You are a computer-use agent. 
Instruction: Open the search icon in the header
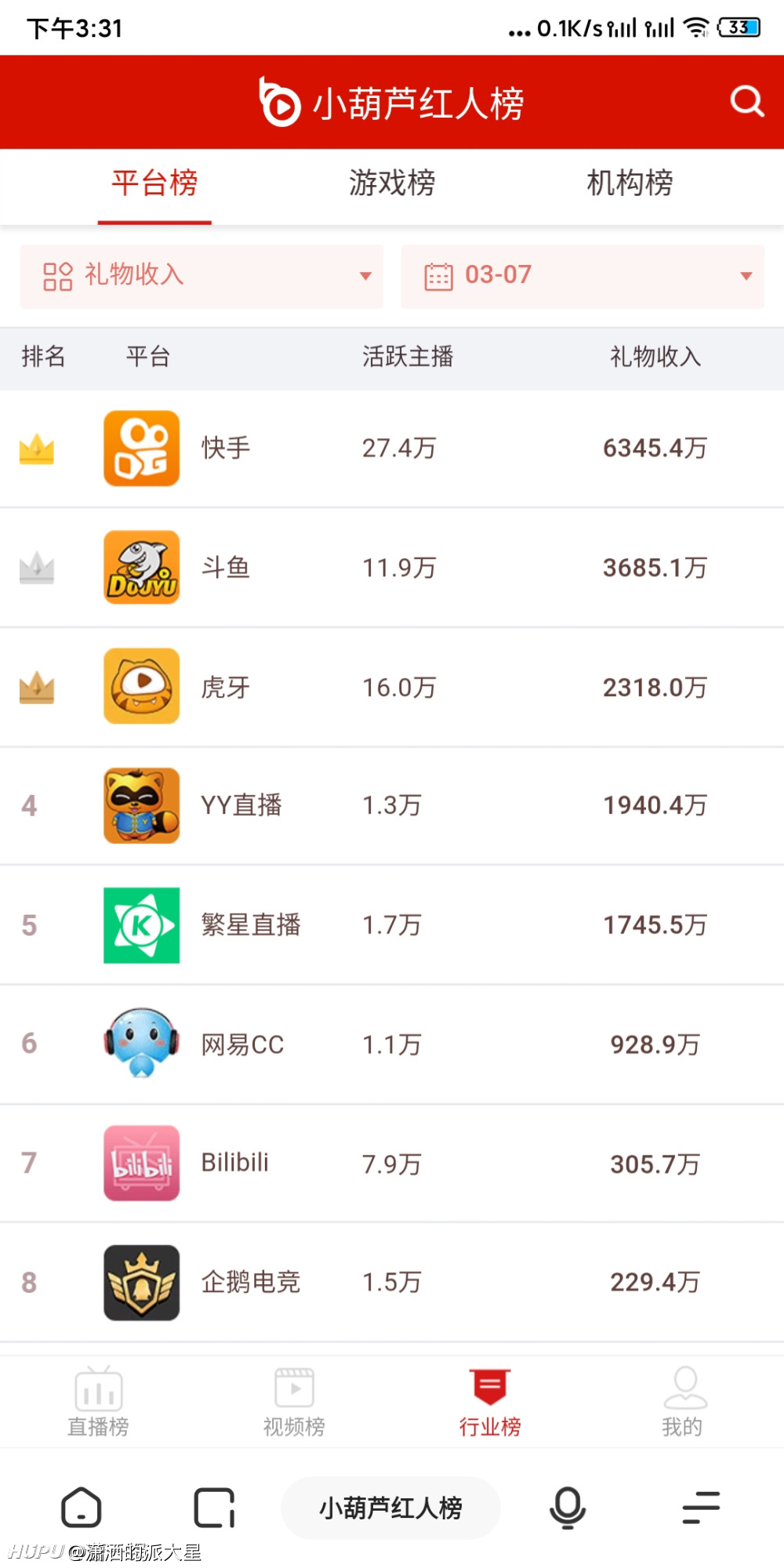(746, 101)
